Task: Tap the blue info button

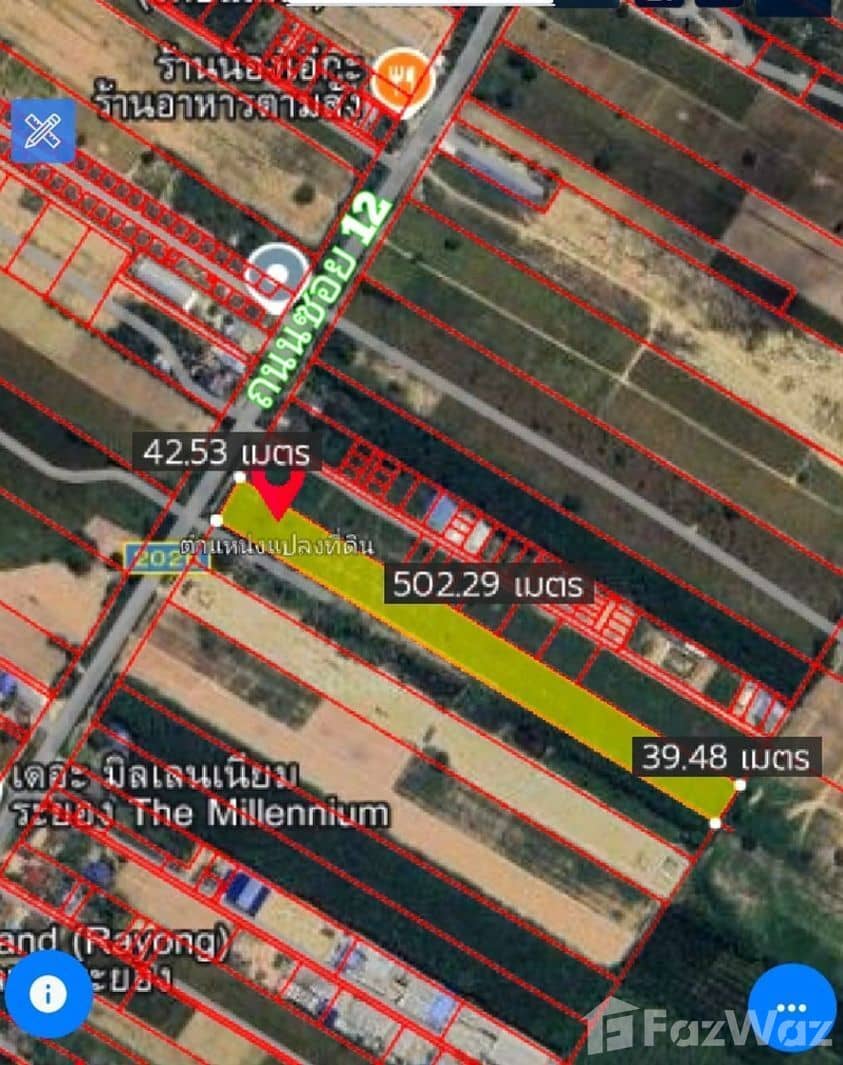Action: coord(48,994)
